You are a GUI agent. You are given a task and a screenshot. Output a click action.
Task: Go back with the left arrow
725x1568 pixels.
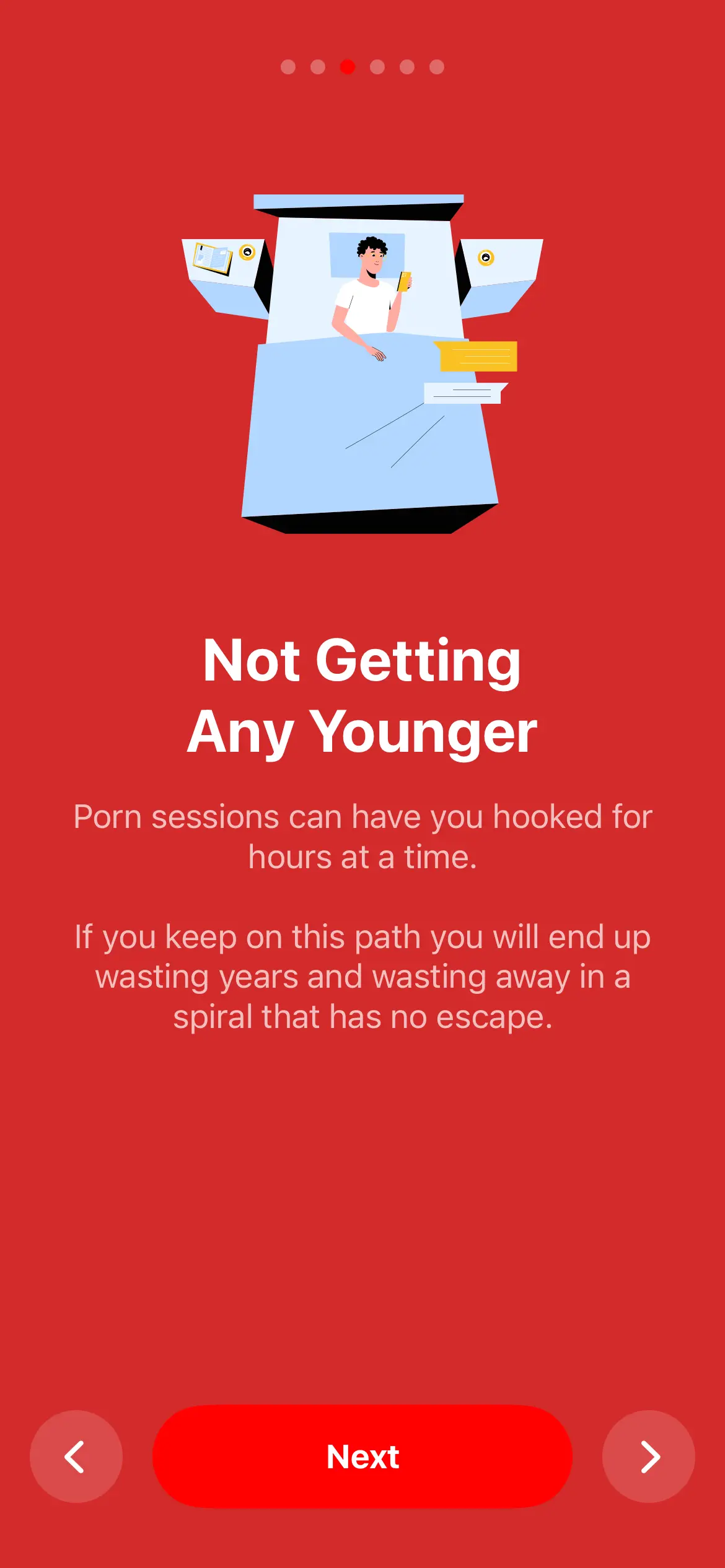pos(76,1457)
